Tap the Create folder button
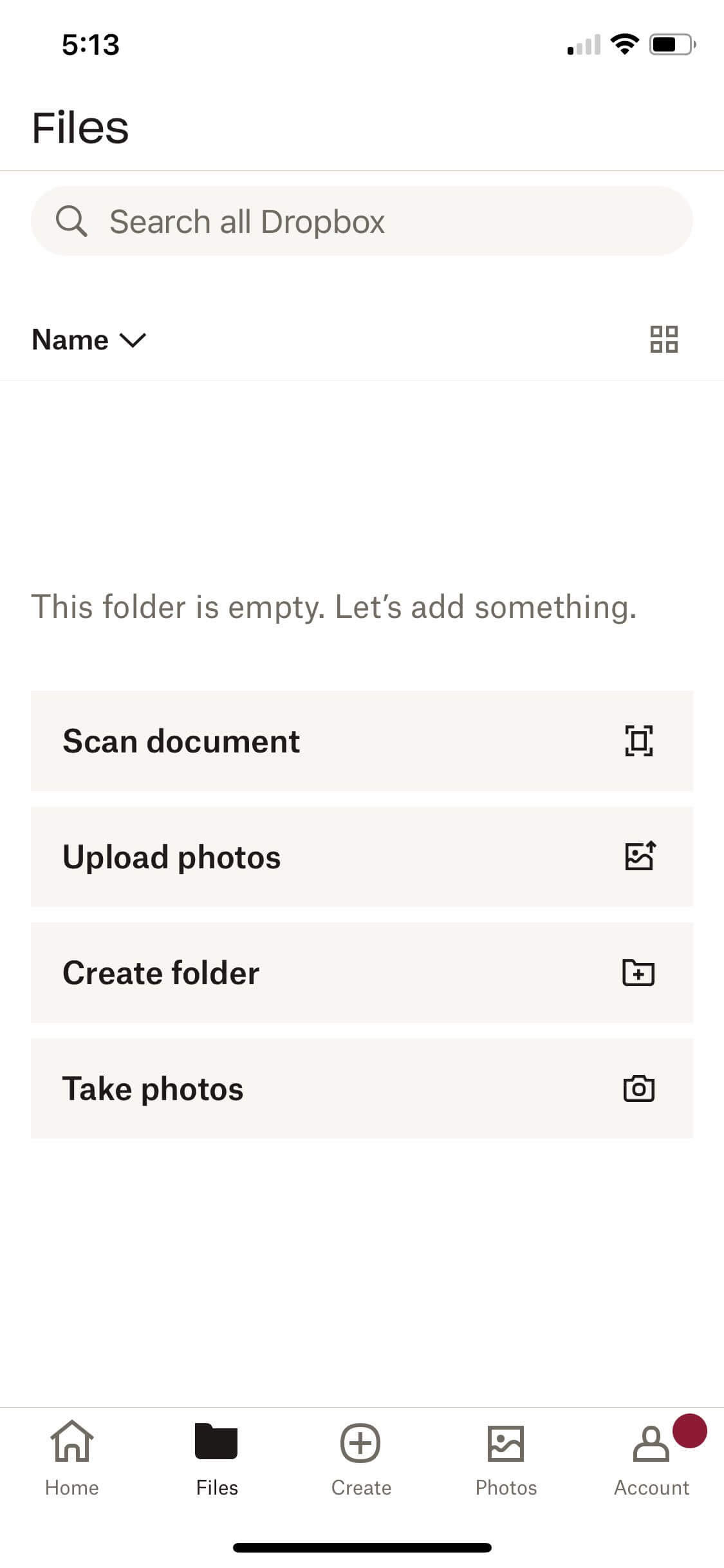This screenshot has width=724, height=1568. (x=362, y=973)
